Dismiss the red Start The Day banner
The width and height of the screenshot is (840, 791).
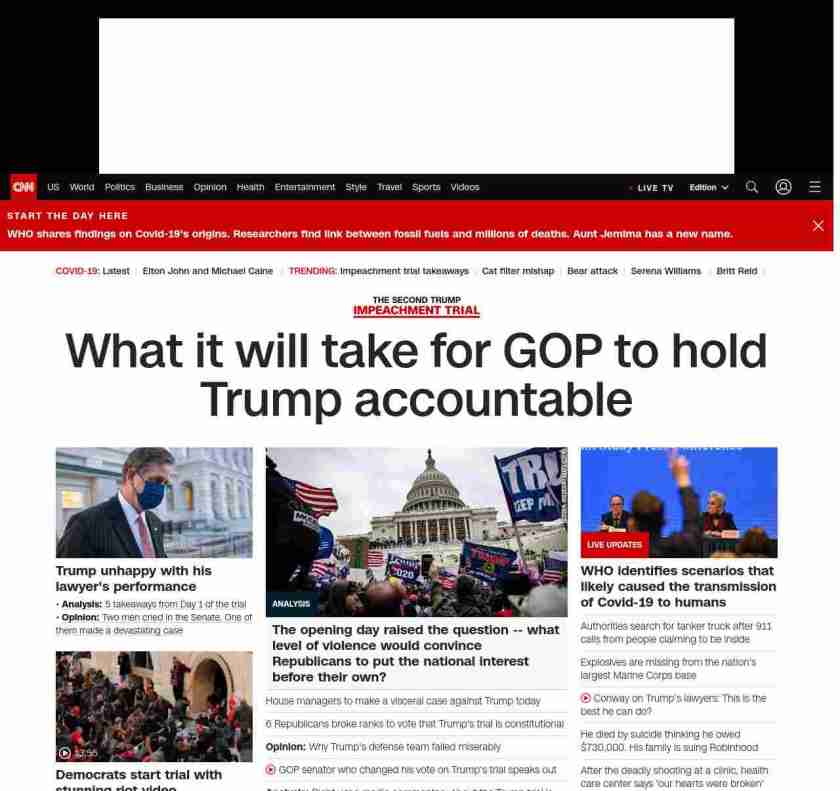coord(817,226)
